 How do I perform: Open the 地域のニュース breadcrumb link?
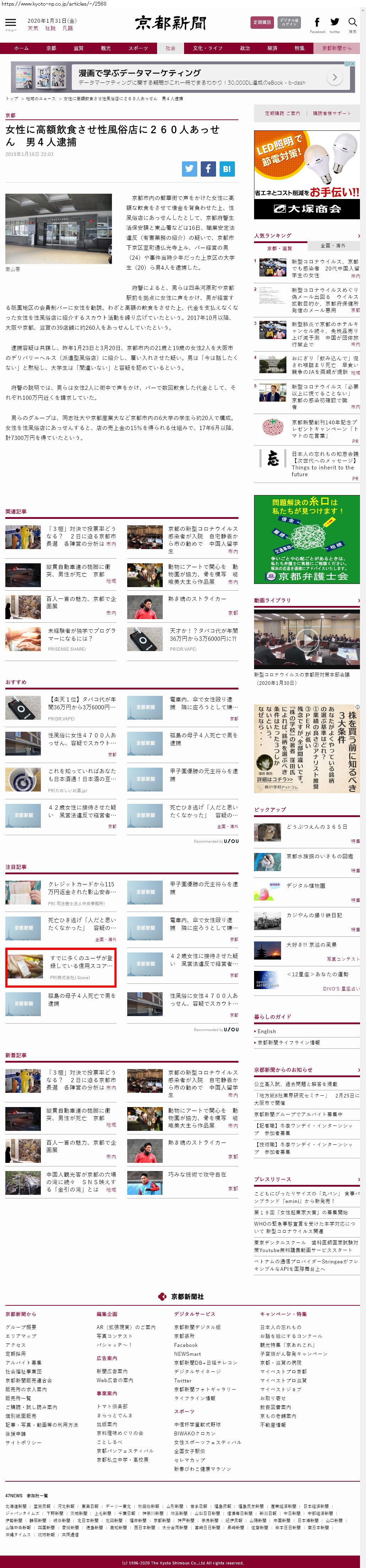(x=41, y=98)
